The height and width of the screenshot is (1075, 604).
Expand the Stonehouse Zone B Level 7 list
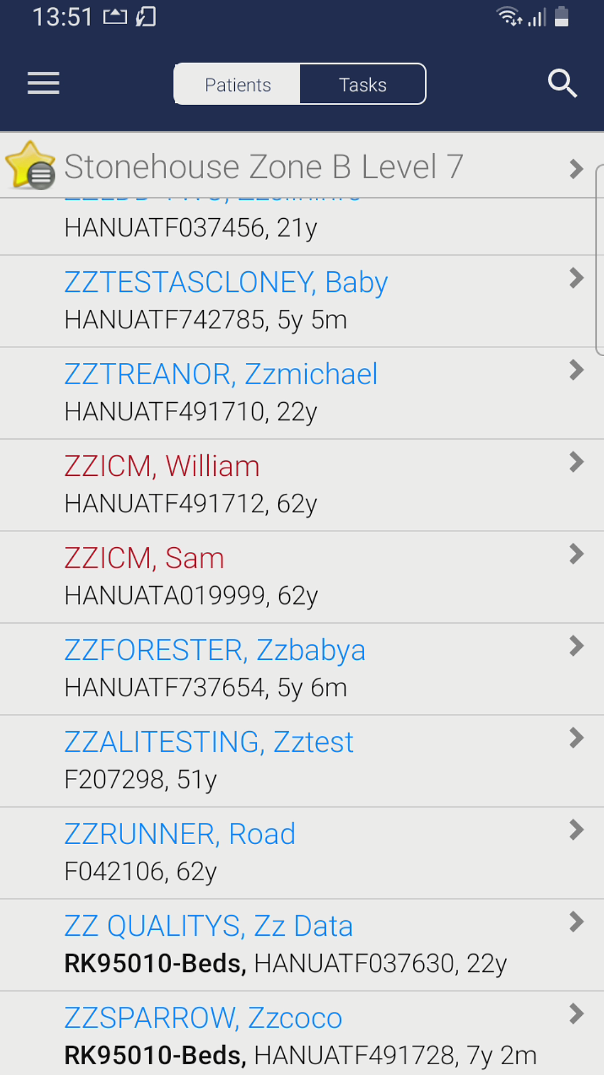pyautogui.click(x=302, y=167)
